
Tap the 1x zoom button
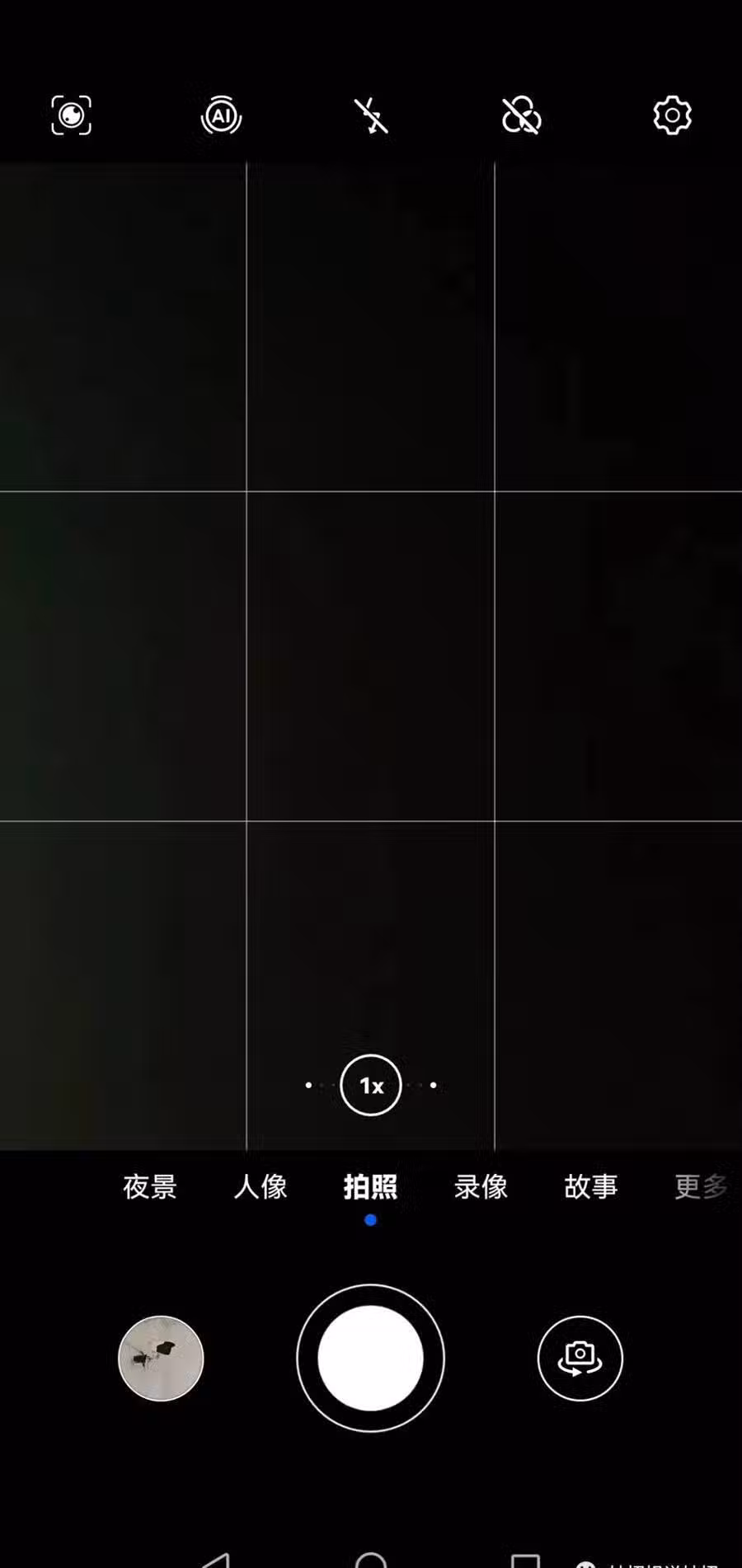[x=371, y=1086]
